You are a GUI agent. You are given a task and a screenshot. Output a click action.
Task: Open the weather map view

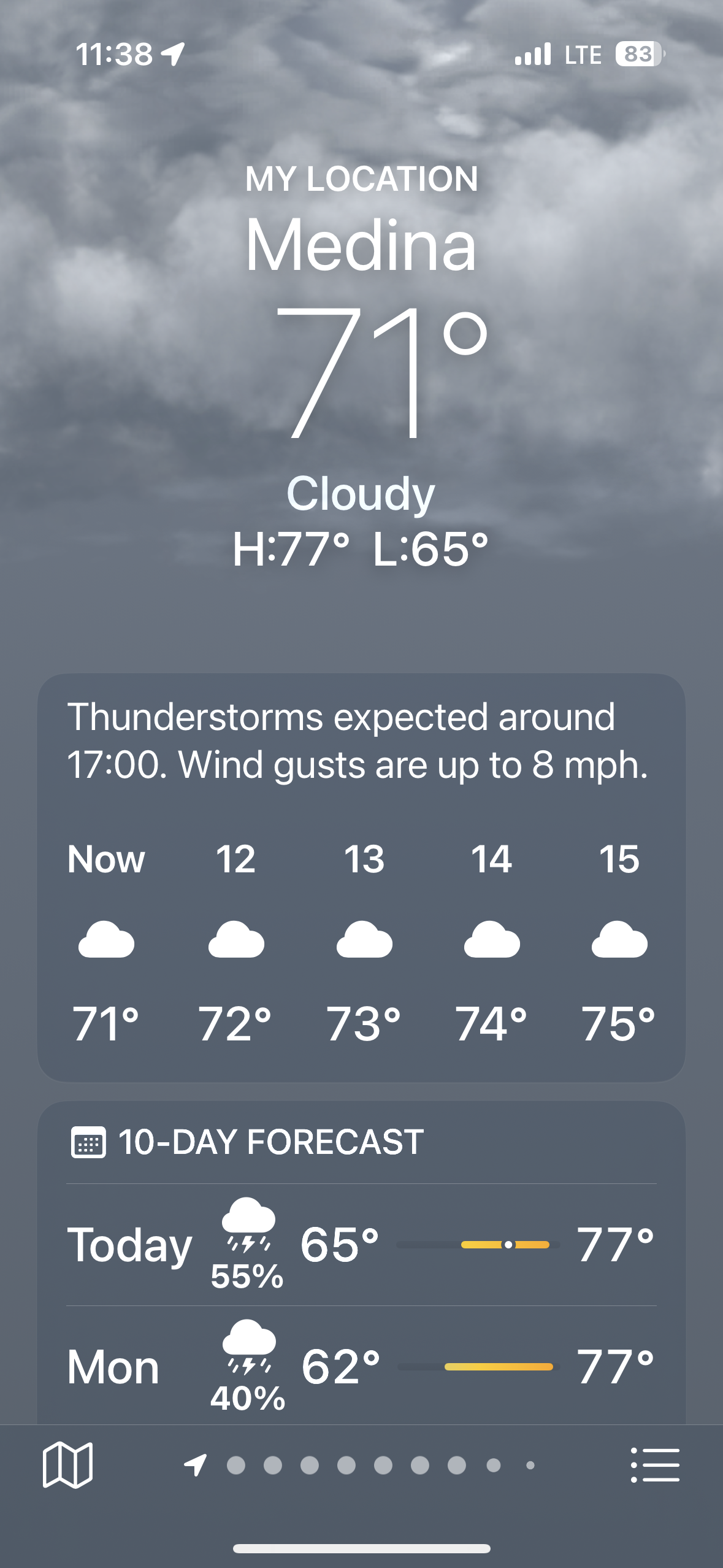point(67,1465)
